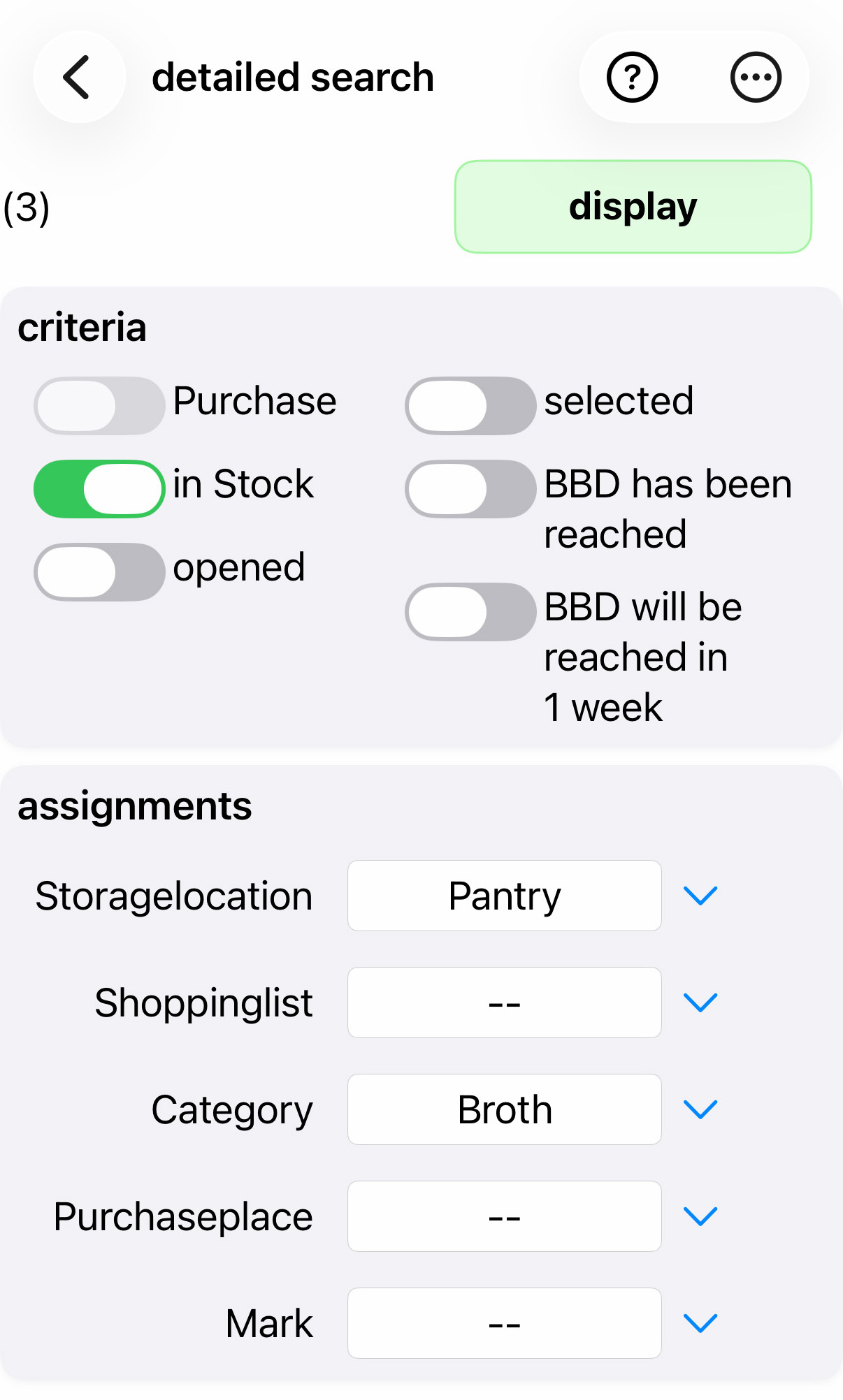Expand the Purchaseplace chevron
The width and height of the screenshot is (843, 1400).
click(700, 1216)
